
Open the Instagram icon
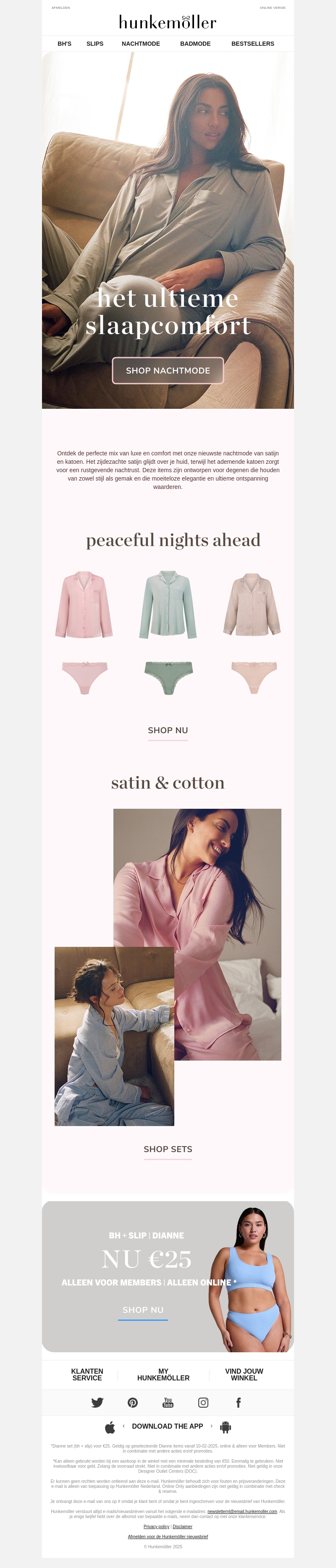tap(203, 1403)
